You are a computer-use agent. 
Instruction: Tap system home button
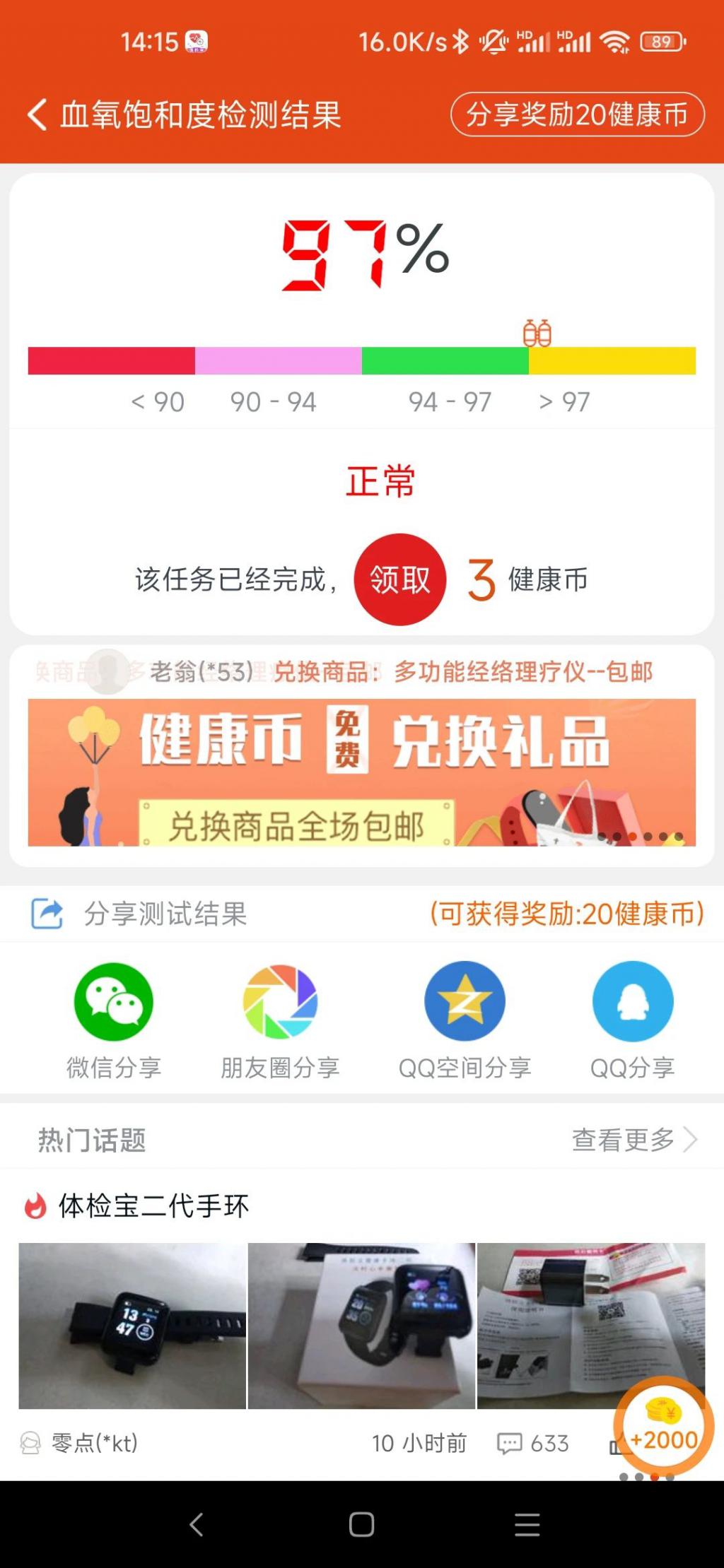[361, 1524]
